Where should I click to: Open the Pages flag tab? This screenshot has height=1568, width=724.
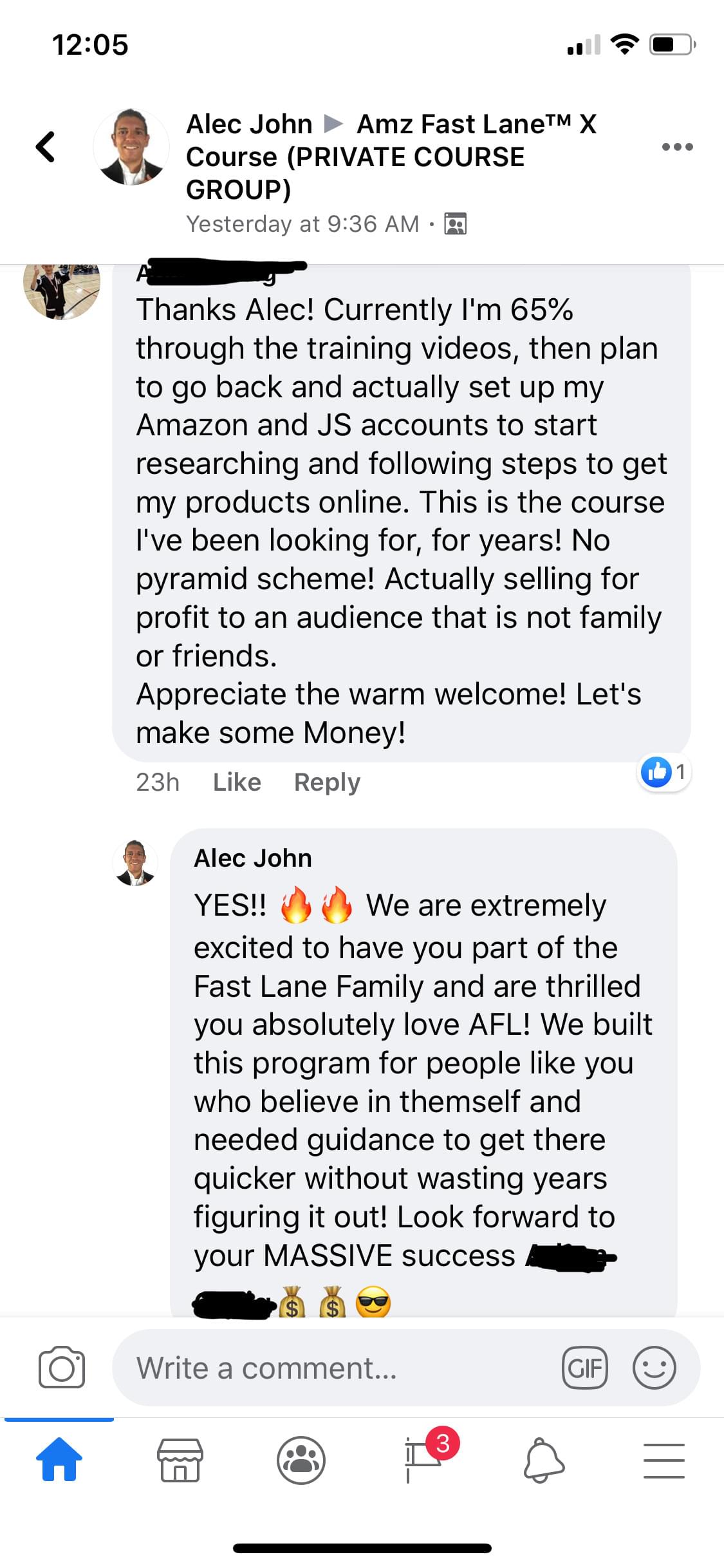422,1460
